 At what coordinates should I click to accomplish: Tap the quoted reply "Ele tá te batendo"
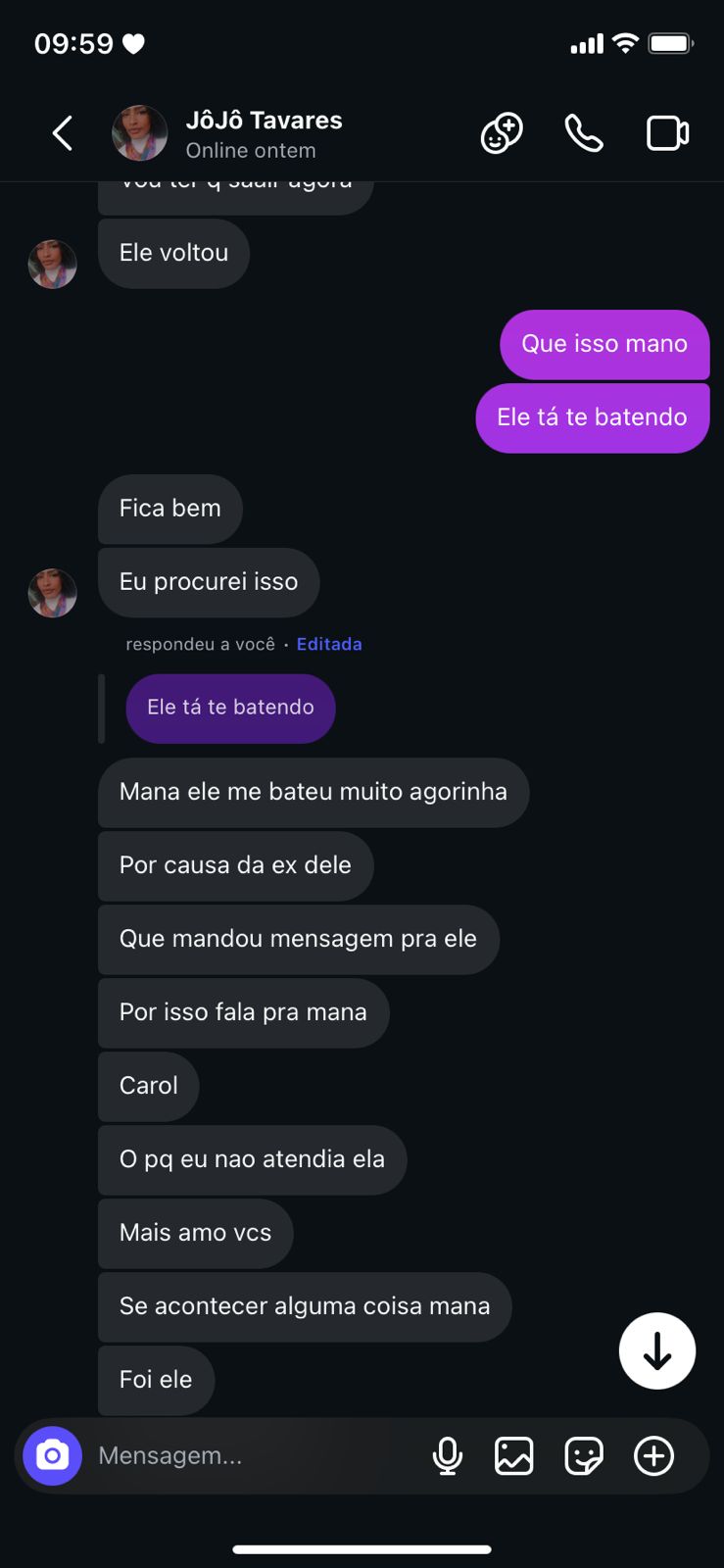(230, 708)
